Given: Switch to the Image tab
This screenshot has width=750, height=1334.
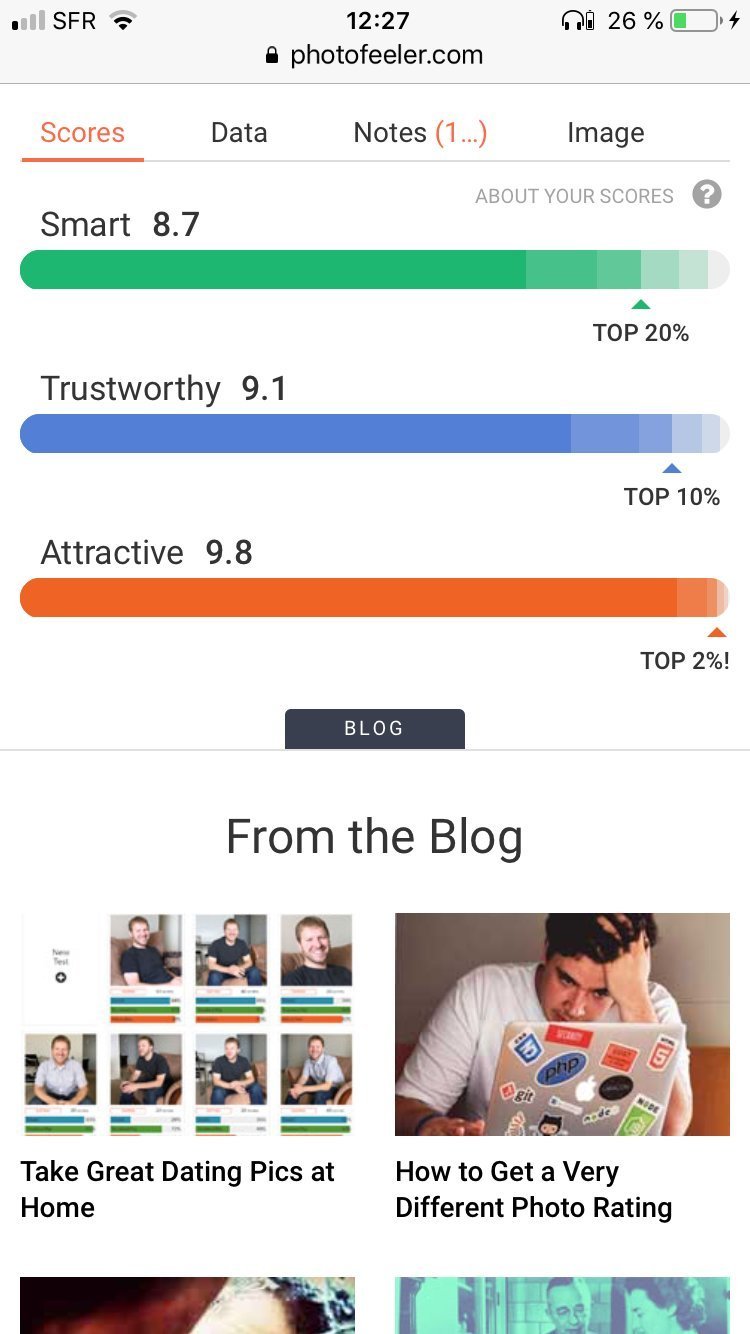Looking at the screenshot, I should [605, 133].
